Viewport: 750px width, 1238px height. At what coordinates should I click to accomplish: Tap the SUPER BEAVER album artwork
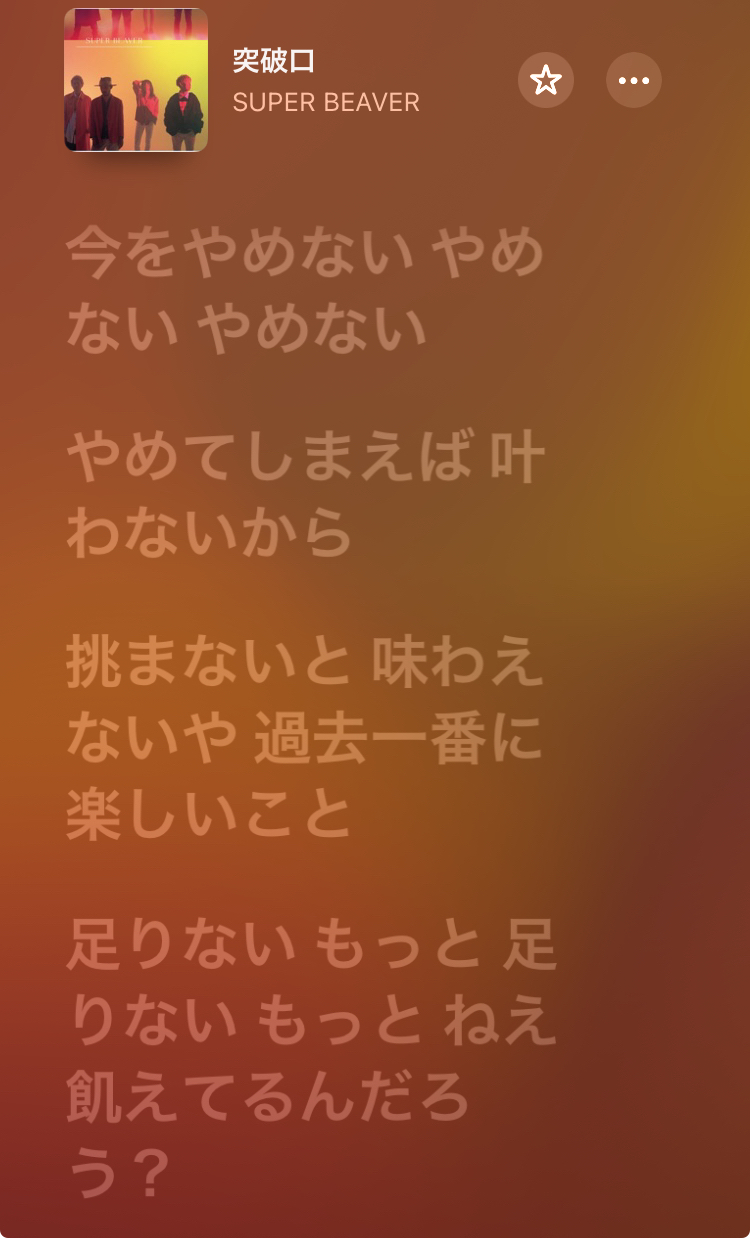(136, 81)
